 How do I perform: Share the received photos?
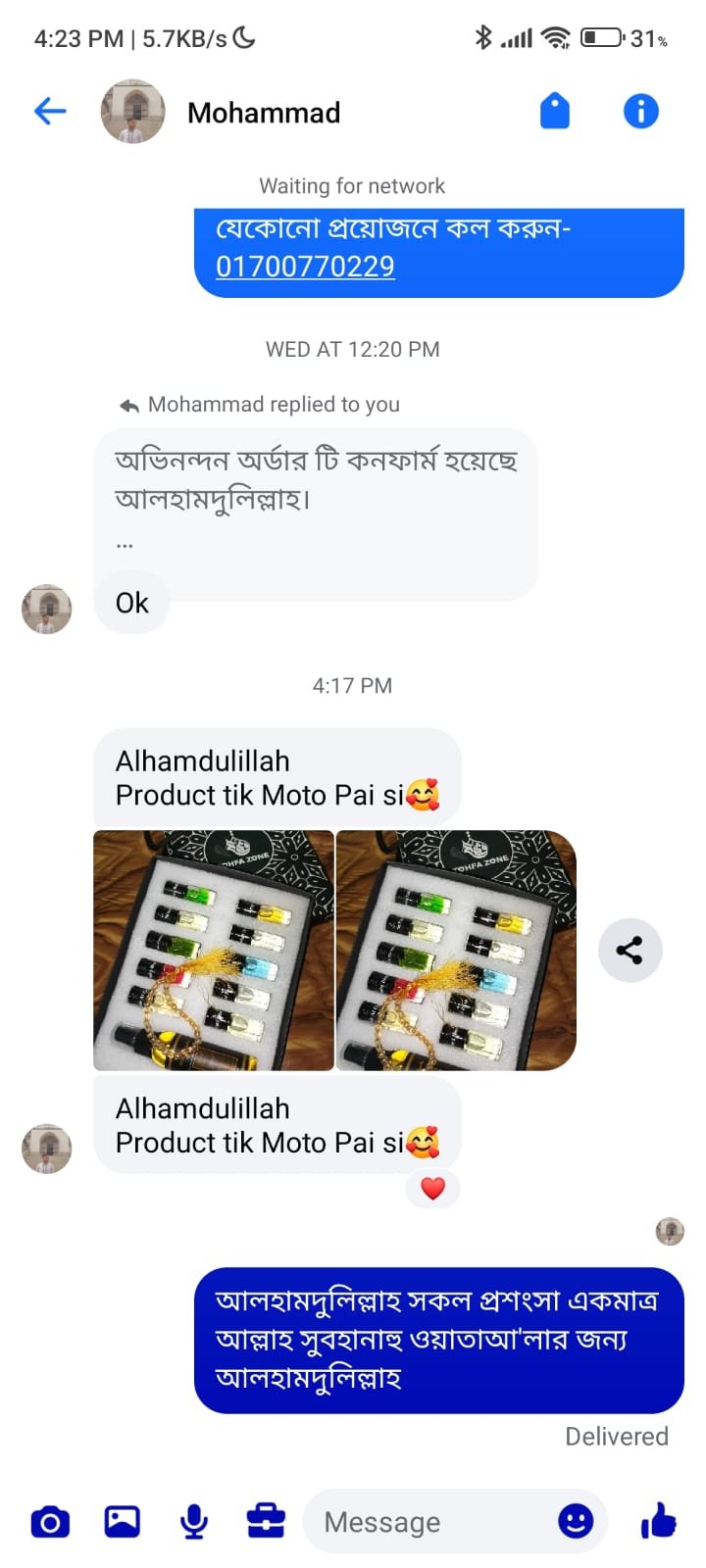coord(630,951)
